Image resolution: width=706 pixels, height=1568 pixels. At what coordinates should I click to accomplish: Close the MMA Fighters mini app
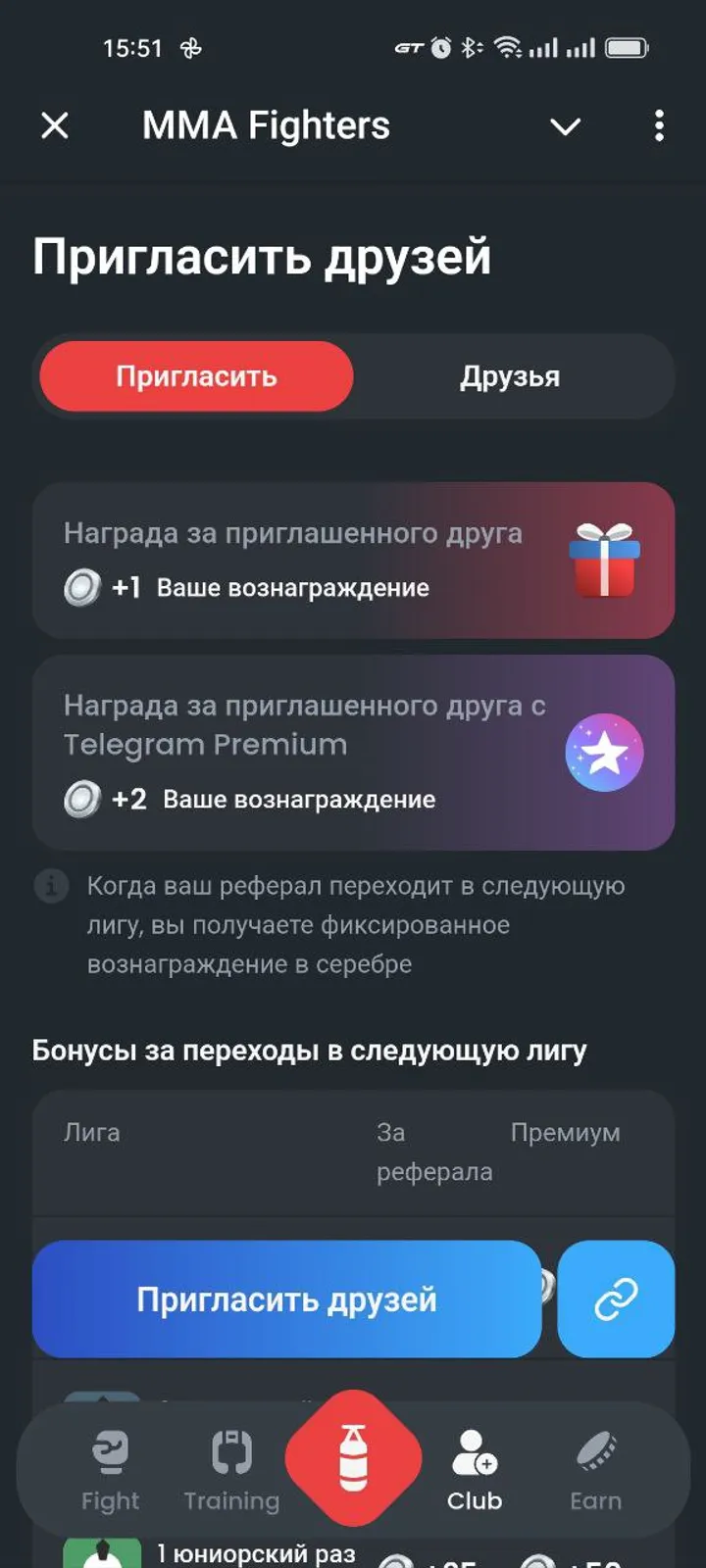(55, 125)
